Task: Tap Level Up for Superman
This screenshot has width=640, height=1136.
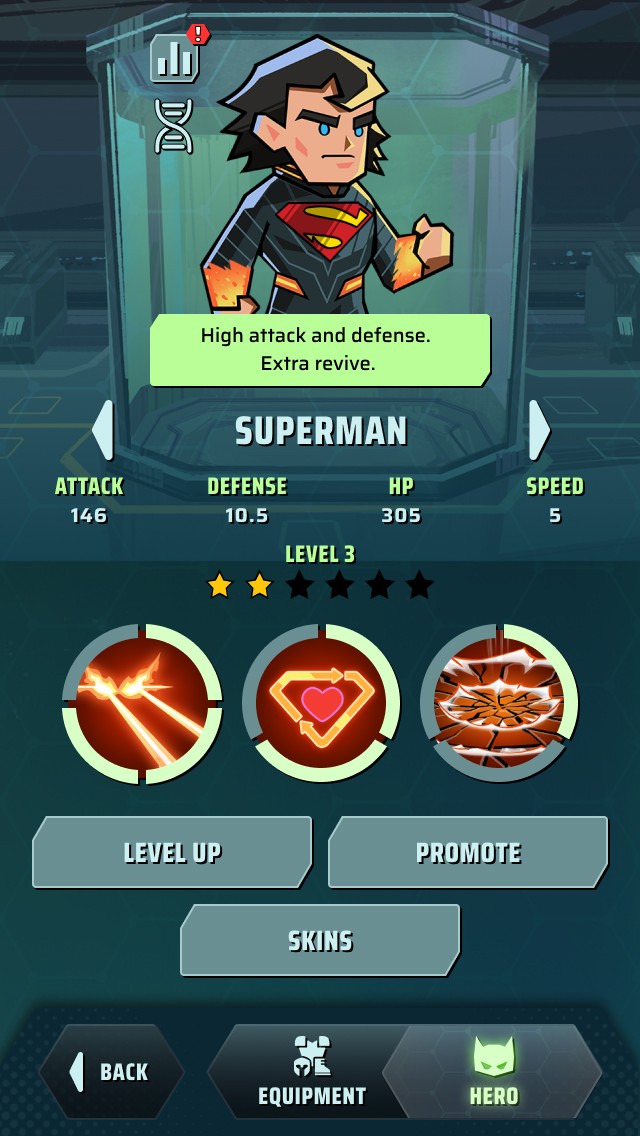Action: coord(173,853)
